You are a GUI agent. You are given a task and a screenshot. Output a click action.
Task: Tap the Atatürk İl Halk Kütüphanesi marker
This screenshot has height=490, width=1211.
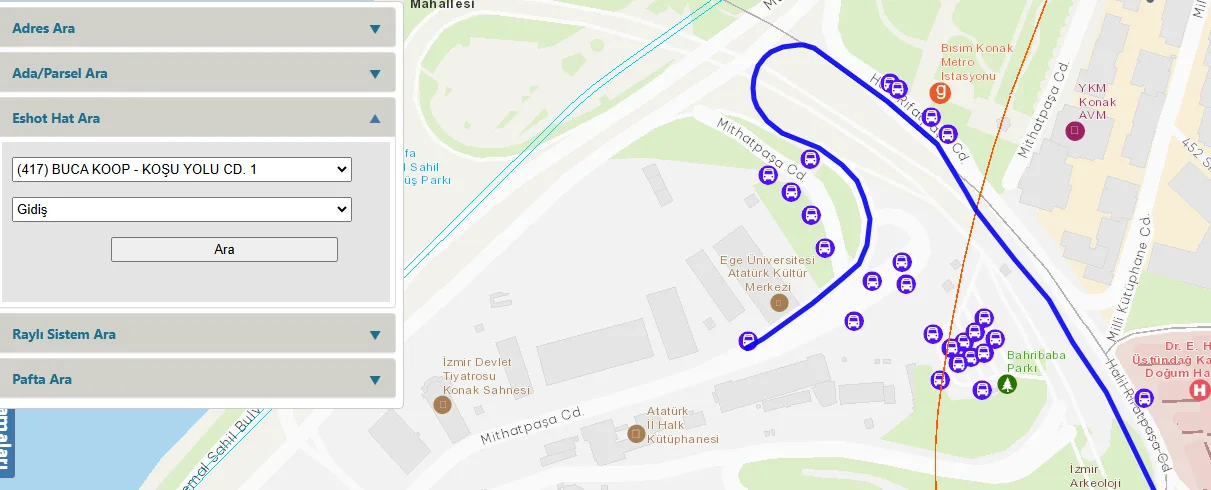pyautogui.click(x=635, y=433)
